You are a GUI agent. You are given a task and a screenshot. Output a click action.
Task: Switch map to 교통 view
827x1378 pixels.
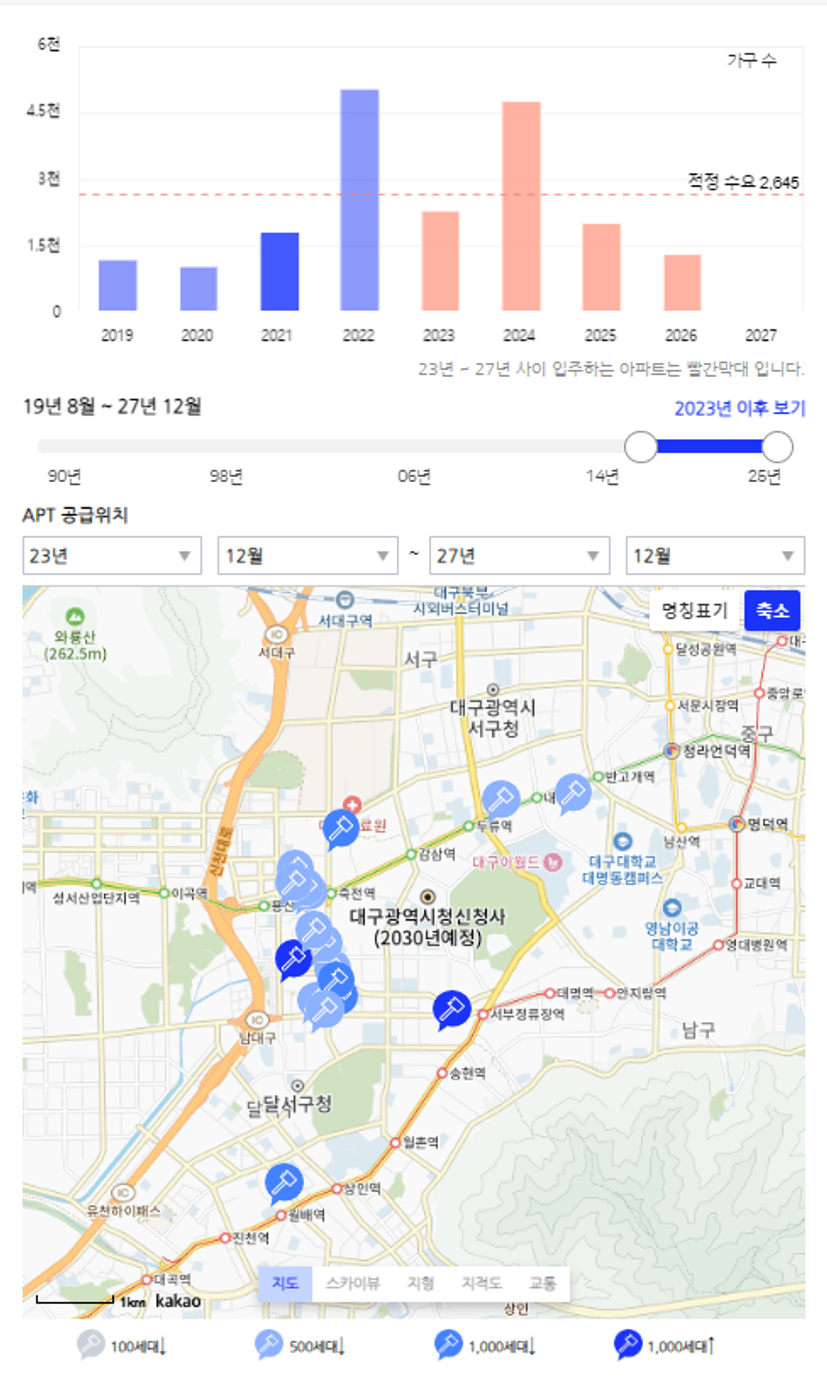(x=543, y=1284)
